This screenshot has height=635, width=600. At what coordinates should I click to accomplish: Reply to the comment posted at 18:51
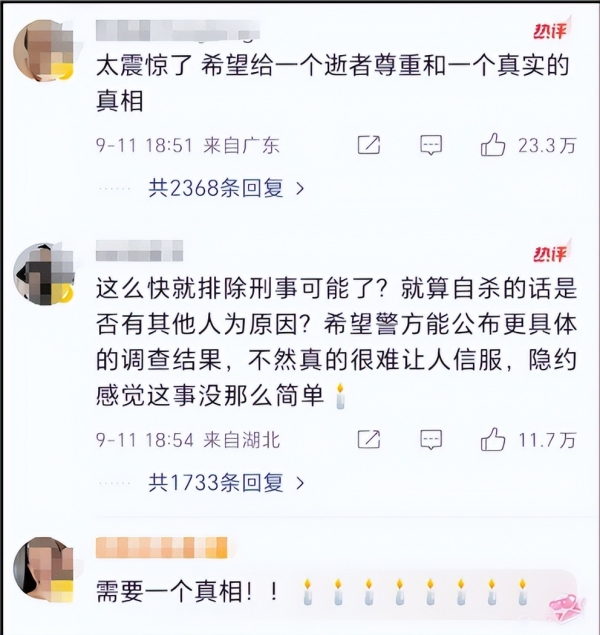point(431,145)
